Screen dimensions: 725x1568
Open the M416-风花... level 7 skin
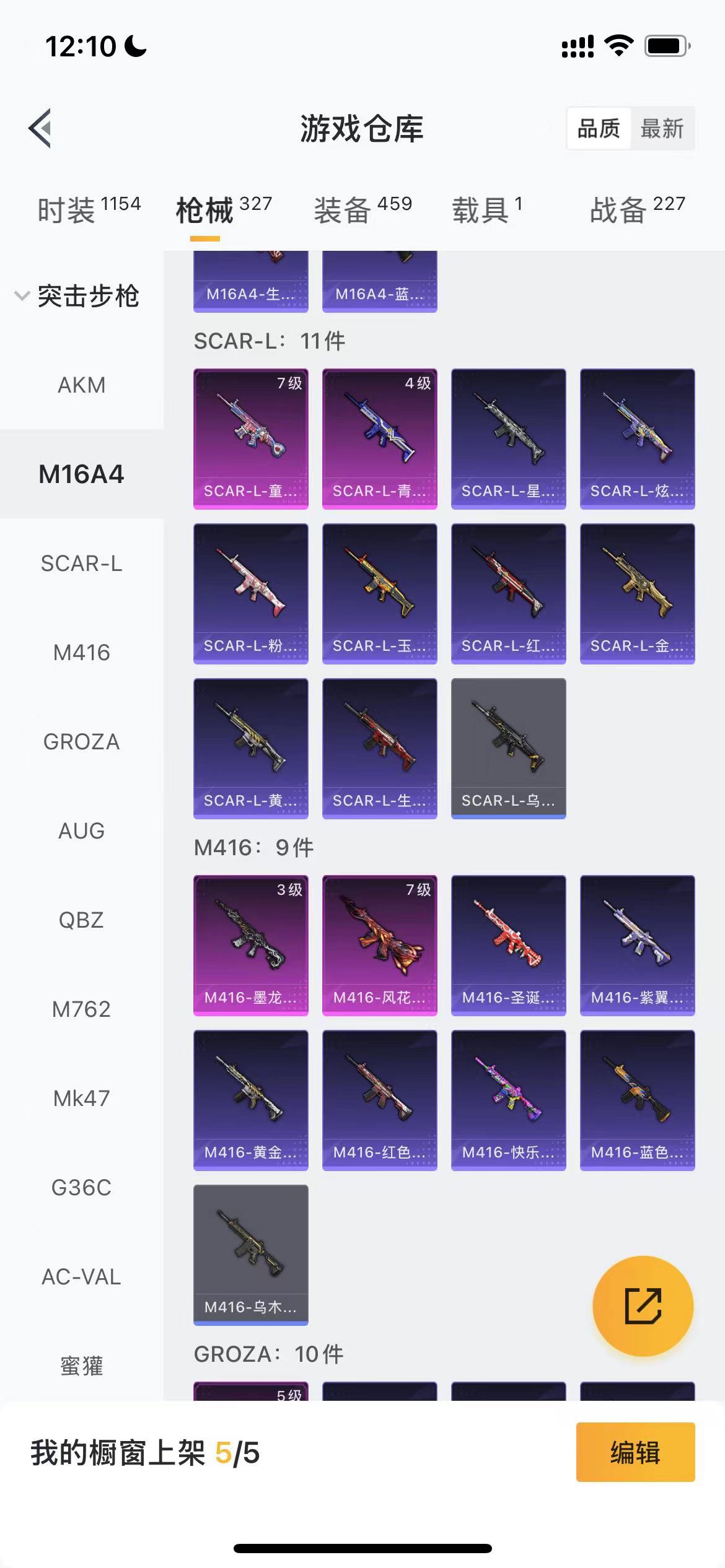coord(379,945)
